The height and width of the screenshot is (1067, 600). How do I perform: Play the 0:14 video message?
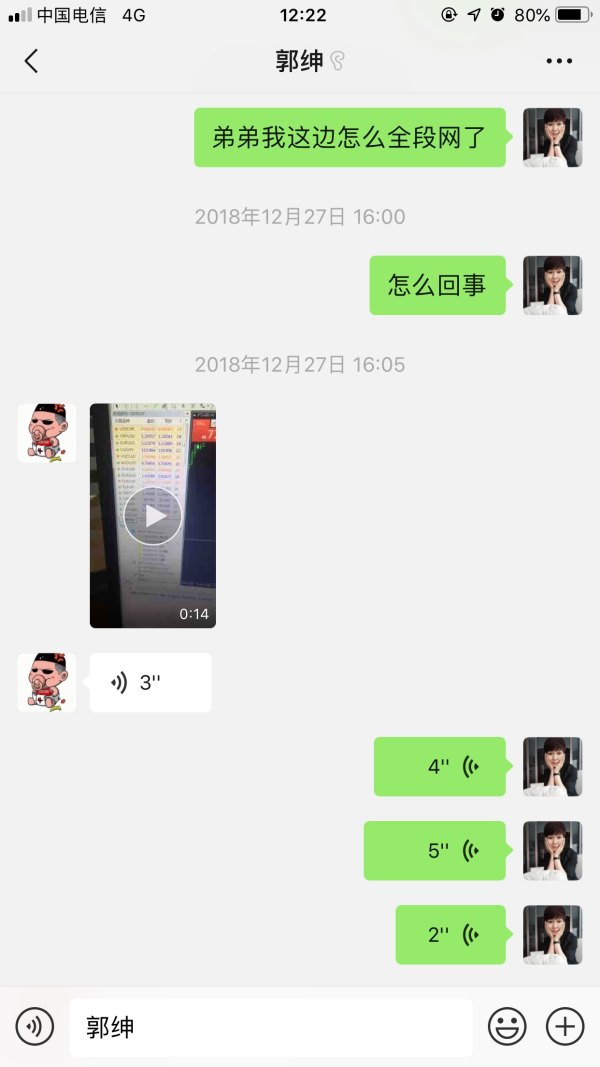pyautogui.click(x=153, y=516)
